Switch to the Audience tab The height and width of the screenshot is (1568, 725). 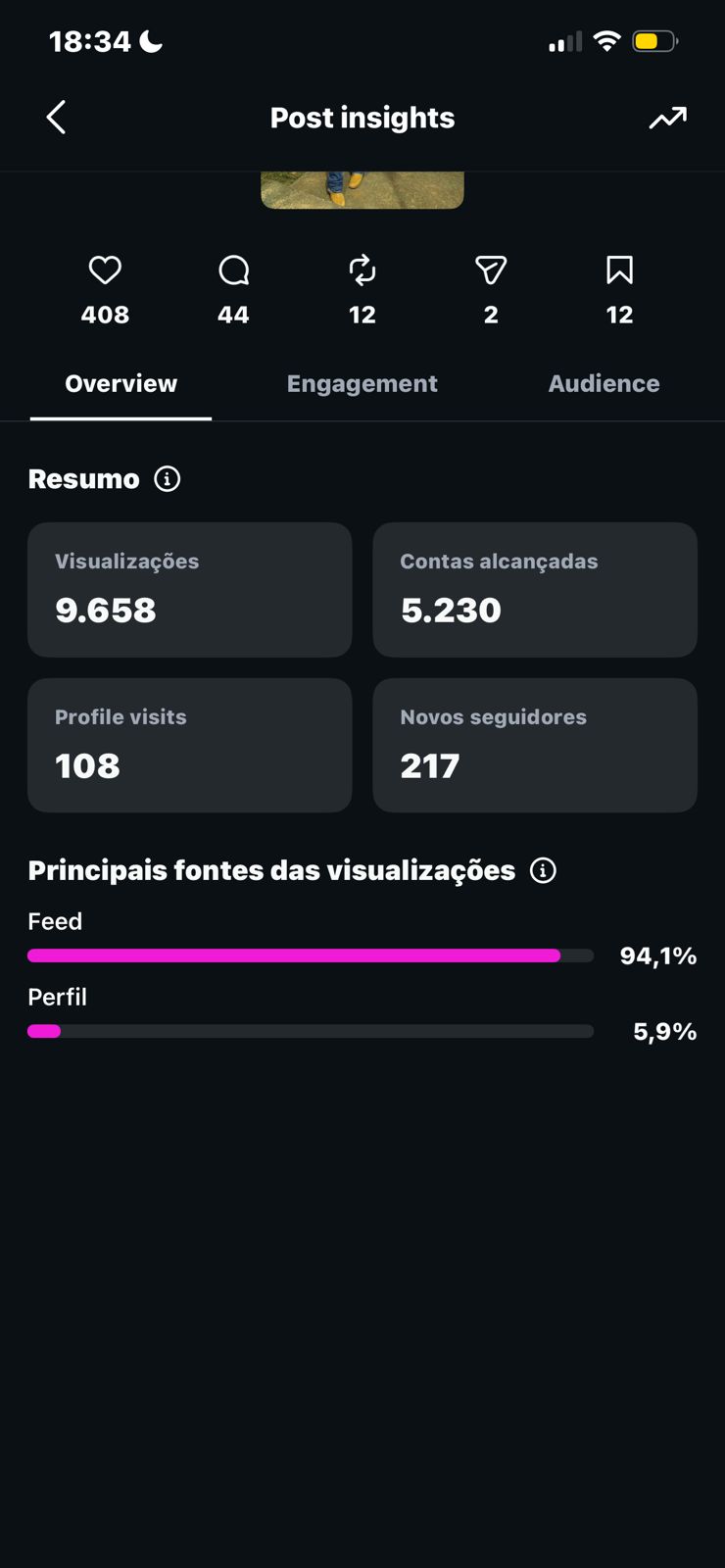click(604, 383)
